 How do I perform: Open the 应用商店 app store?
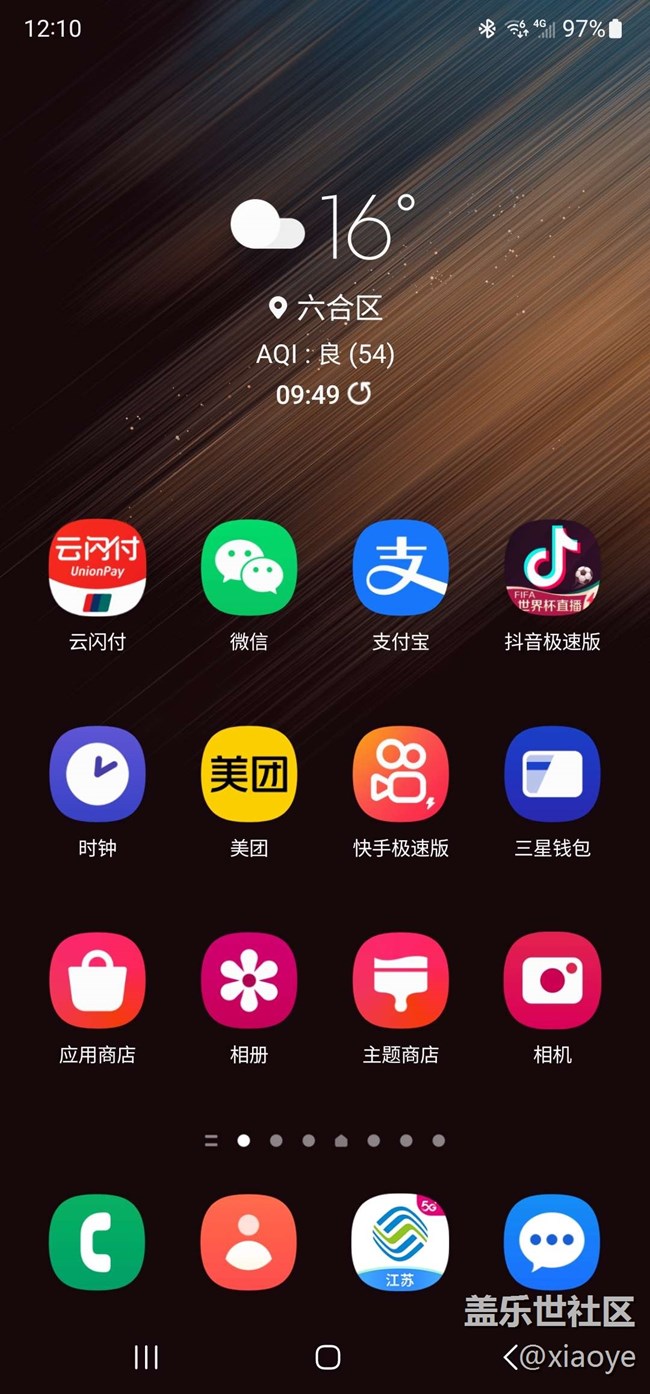(97, 981)
